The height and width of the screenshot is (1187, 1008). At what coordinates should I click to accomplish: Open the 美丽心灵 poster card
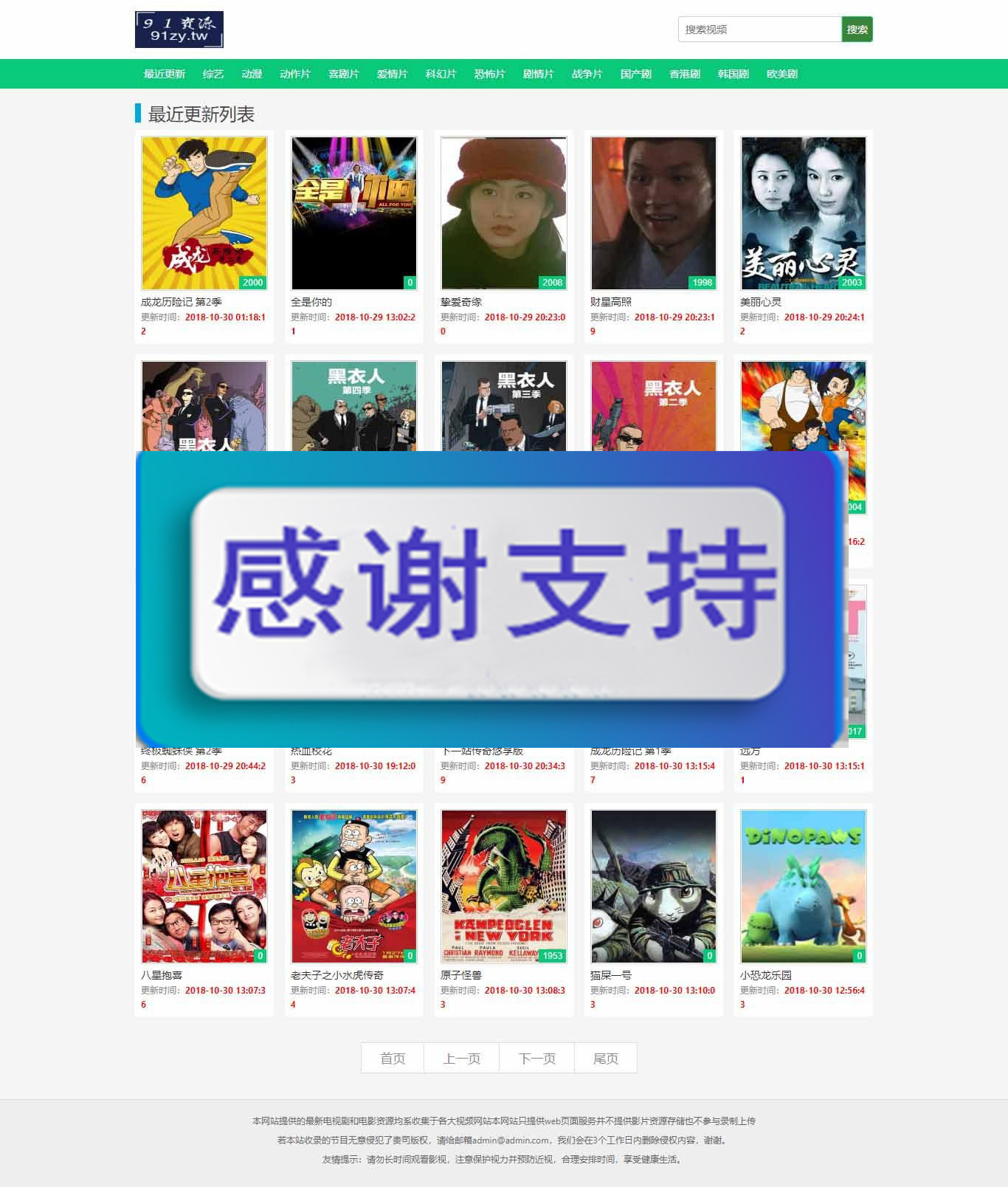pos(803,213)
